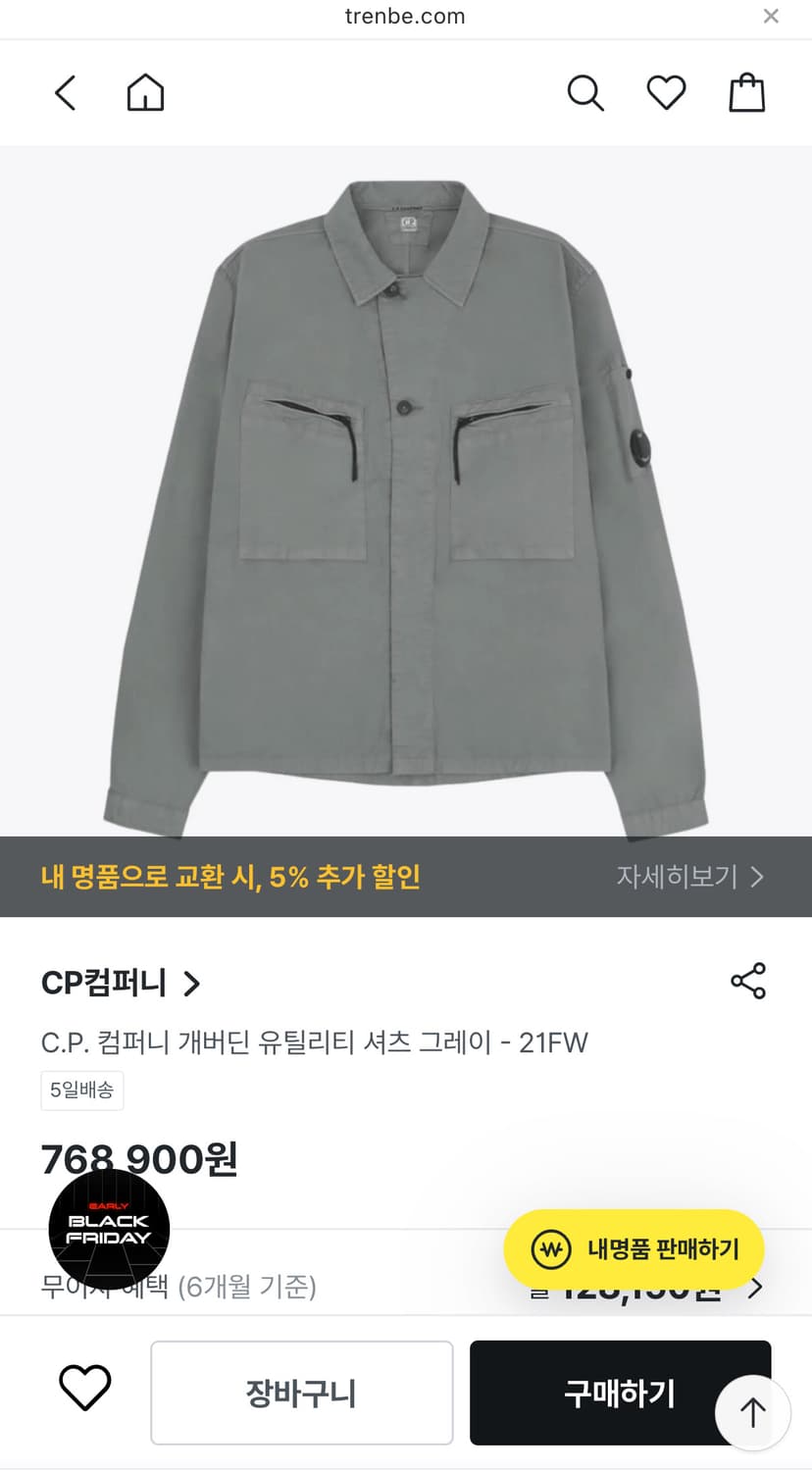Expand the CP컴퍼니 brand chevron
The width and height of the screenshot is (812, 1471).
click(x=193, y=984)
